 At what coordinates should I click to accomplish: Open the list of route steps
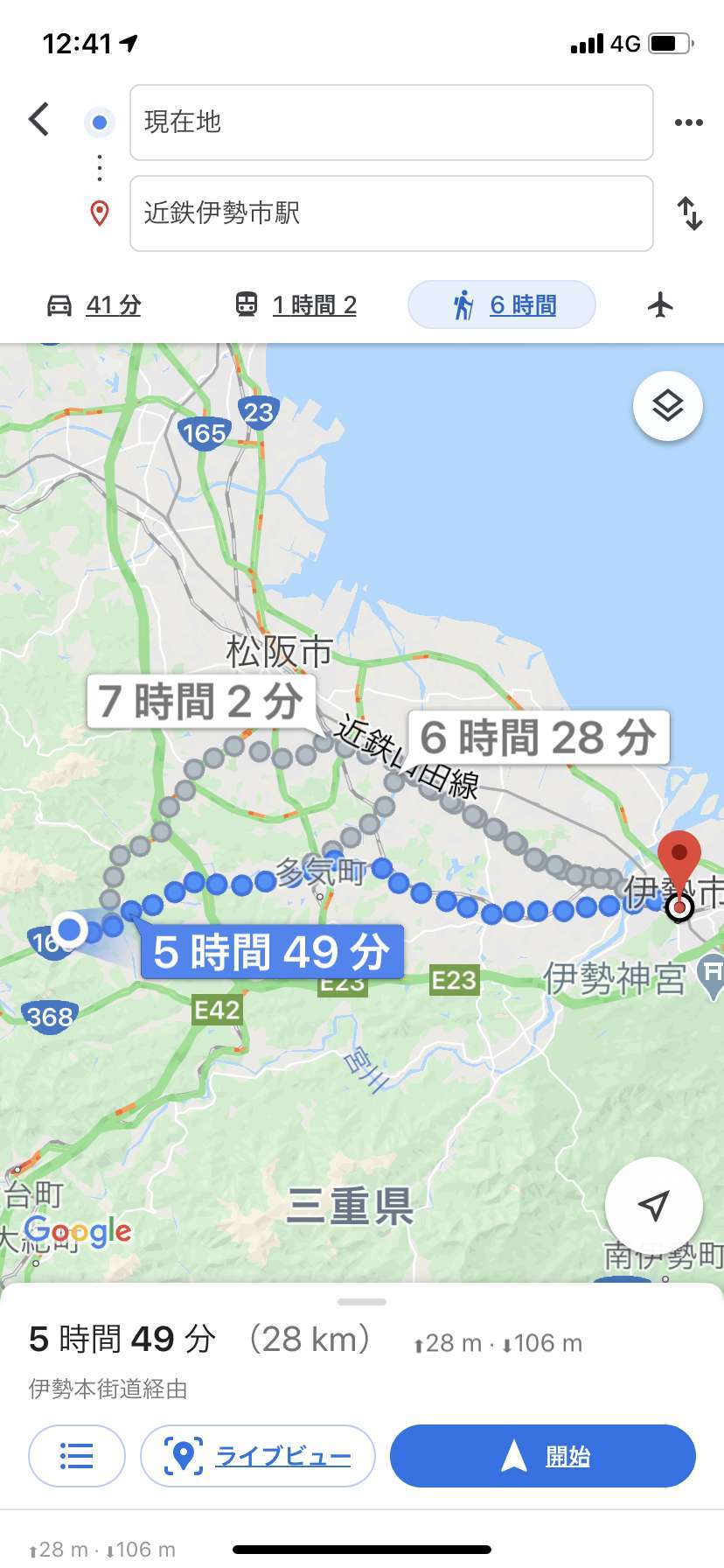(x=77, y=1456)
